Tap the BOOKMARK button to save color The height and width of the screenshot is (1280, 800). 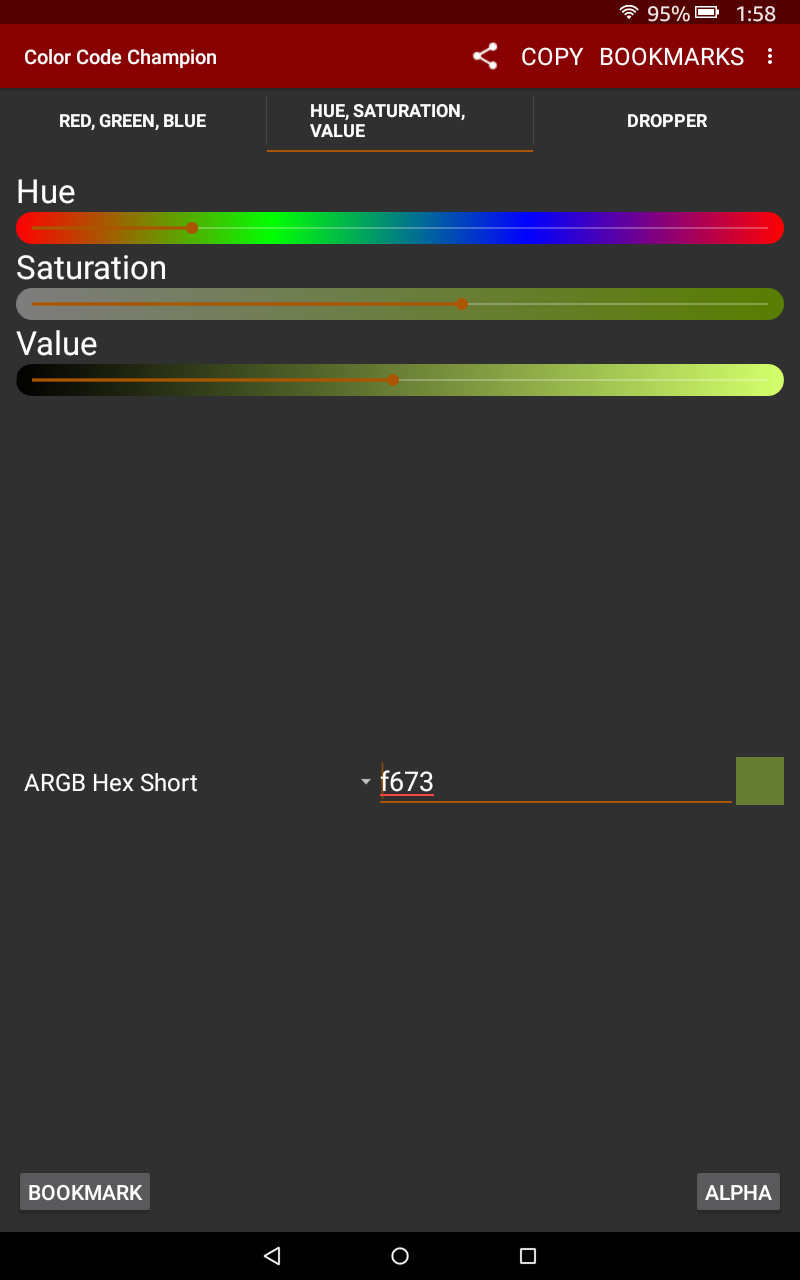point(84,1191)
